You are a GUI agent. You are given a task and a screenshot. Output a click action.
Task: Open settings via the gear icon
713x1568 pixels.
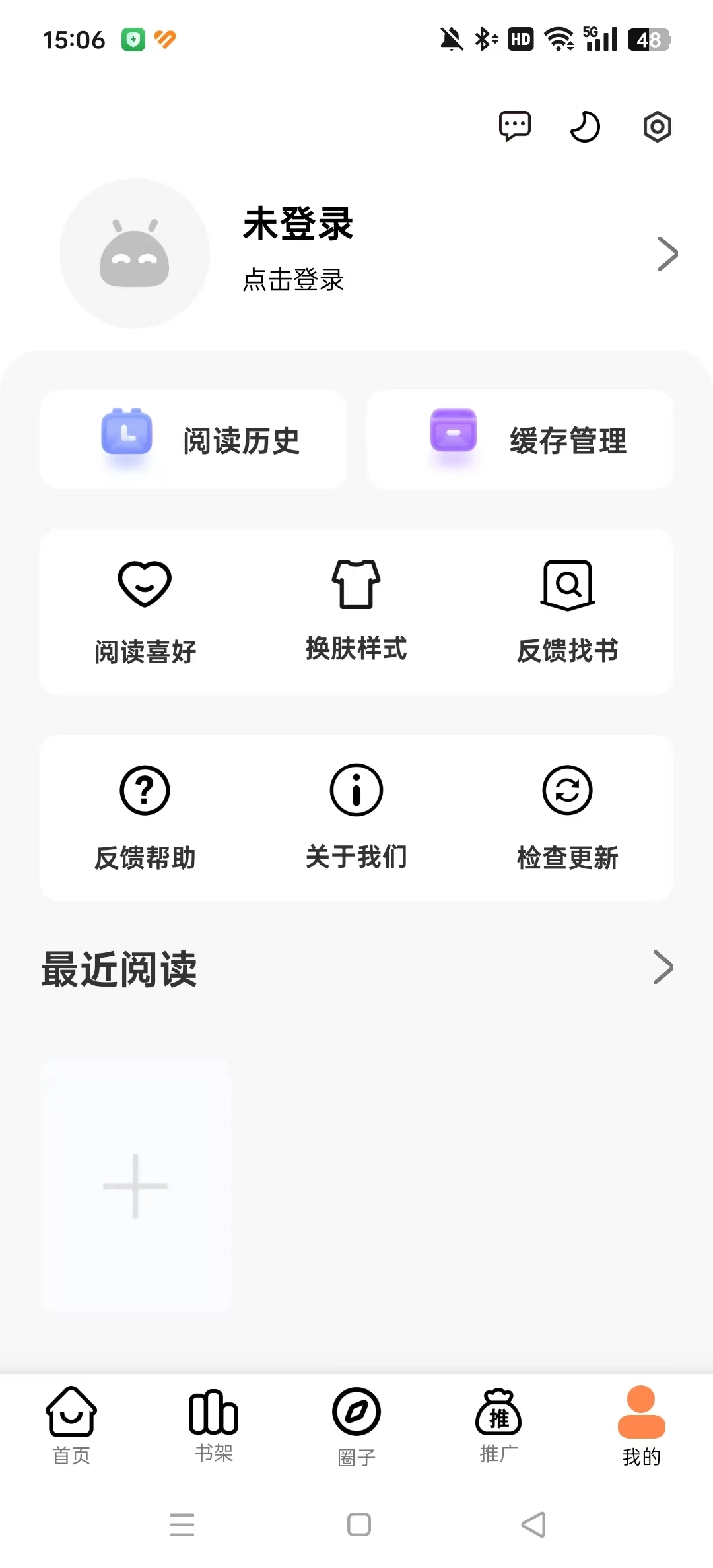coord(656,127)
